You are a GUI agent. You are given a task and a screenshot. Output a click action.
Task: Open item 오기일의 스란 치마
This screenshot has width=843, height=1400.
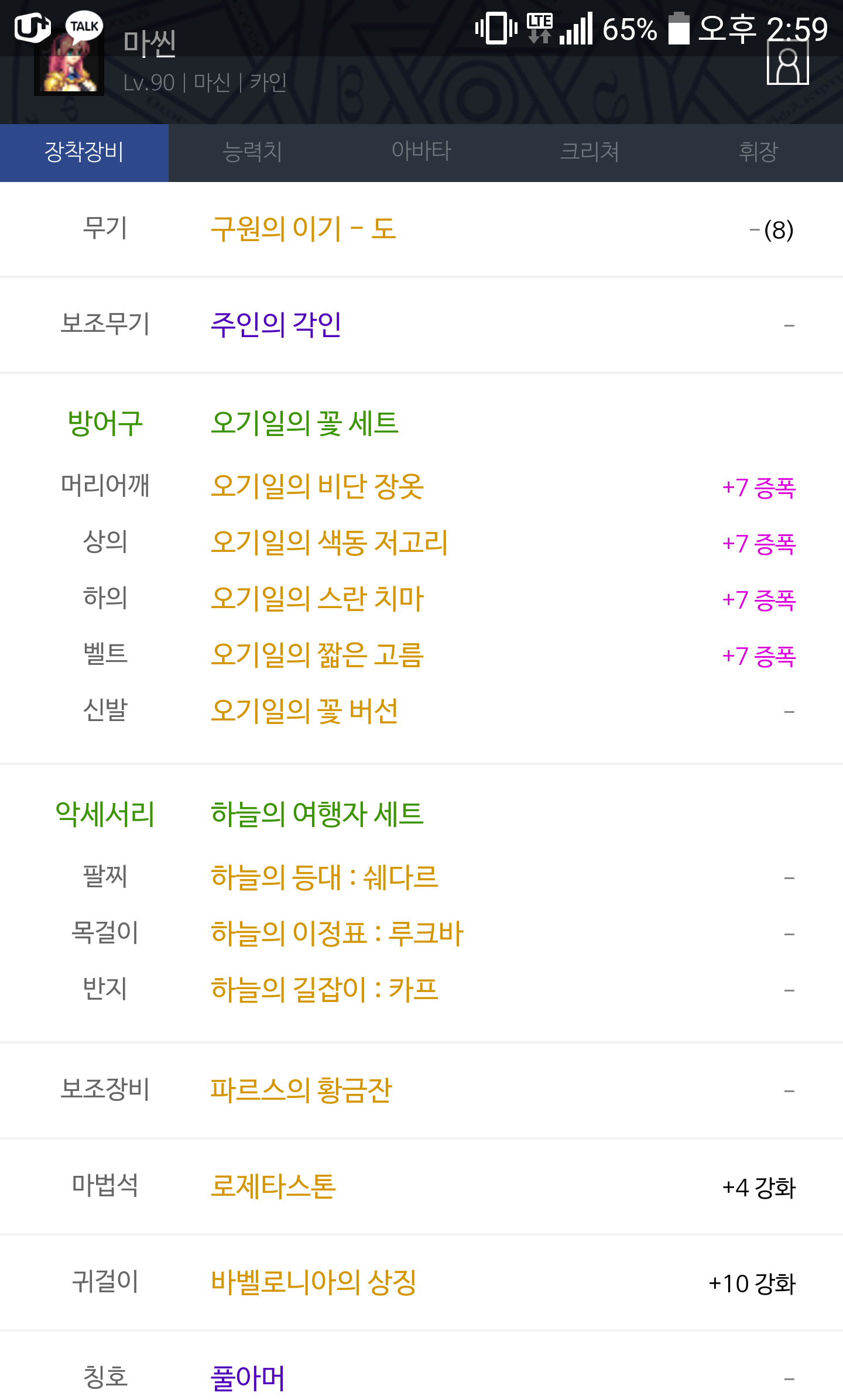(317, 599)
